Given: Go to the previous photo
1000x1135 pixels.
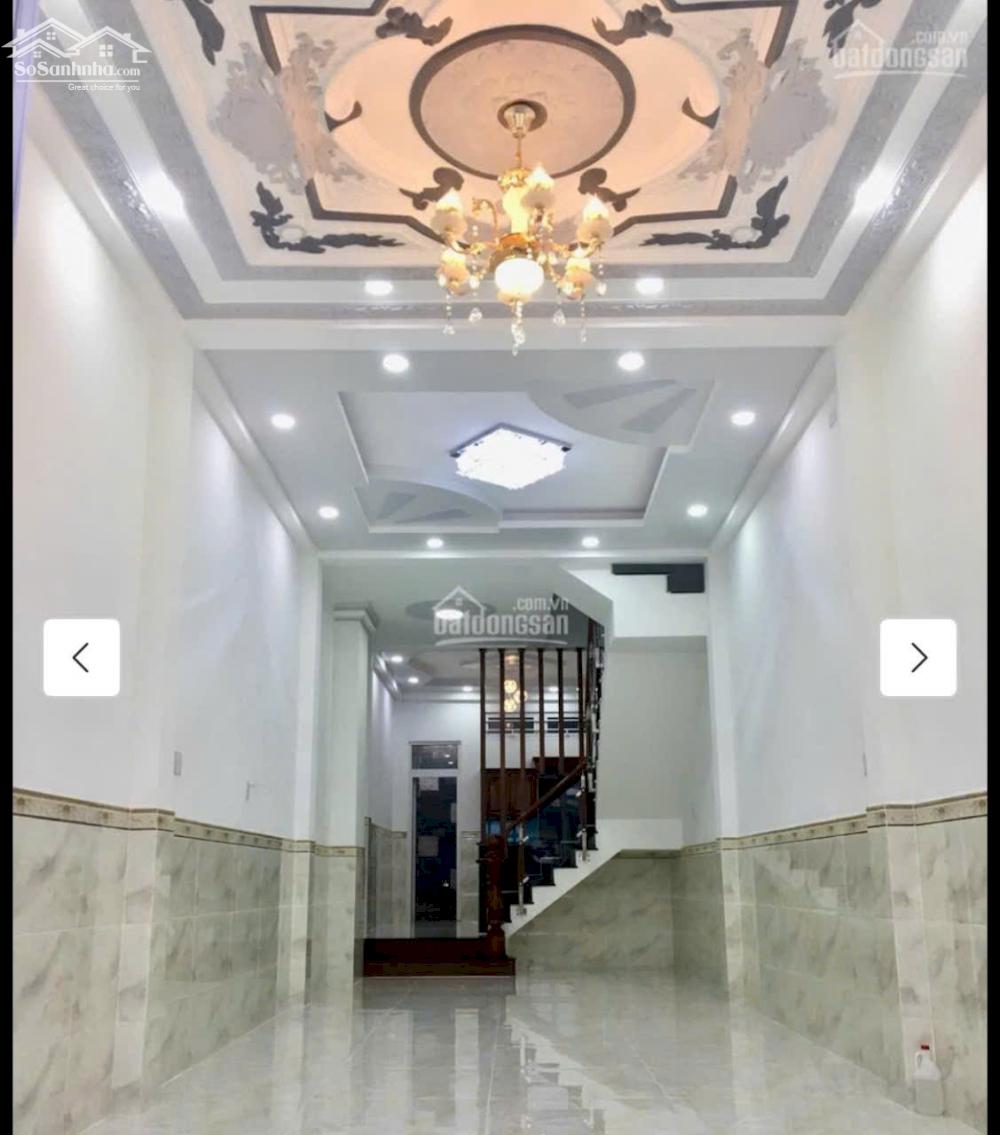Looking at the screenshot, I should [81, 657].
